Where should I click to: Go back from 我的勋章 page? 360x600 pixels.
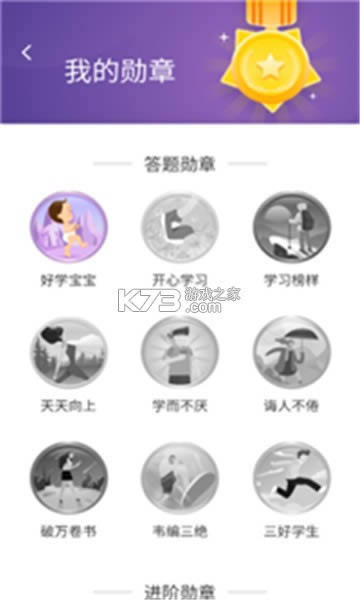pyautogui.click(x=26, y=52)
